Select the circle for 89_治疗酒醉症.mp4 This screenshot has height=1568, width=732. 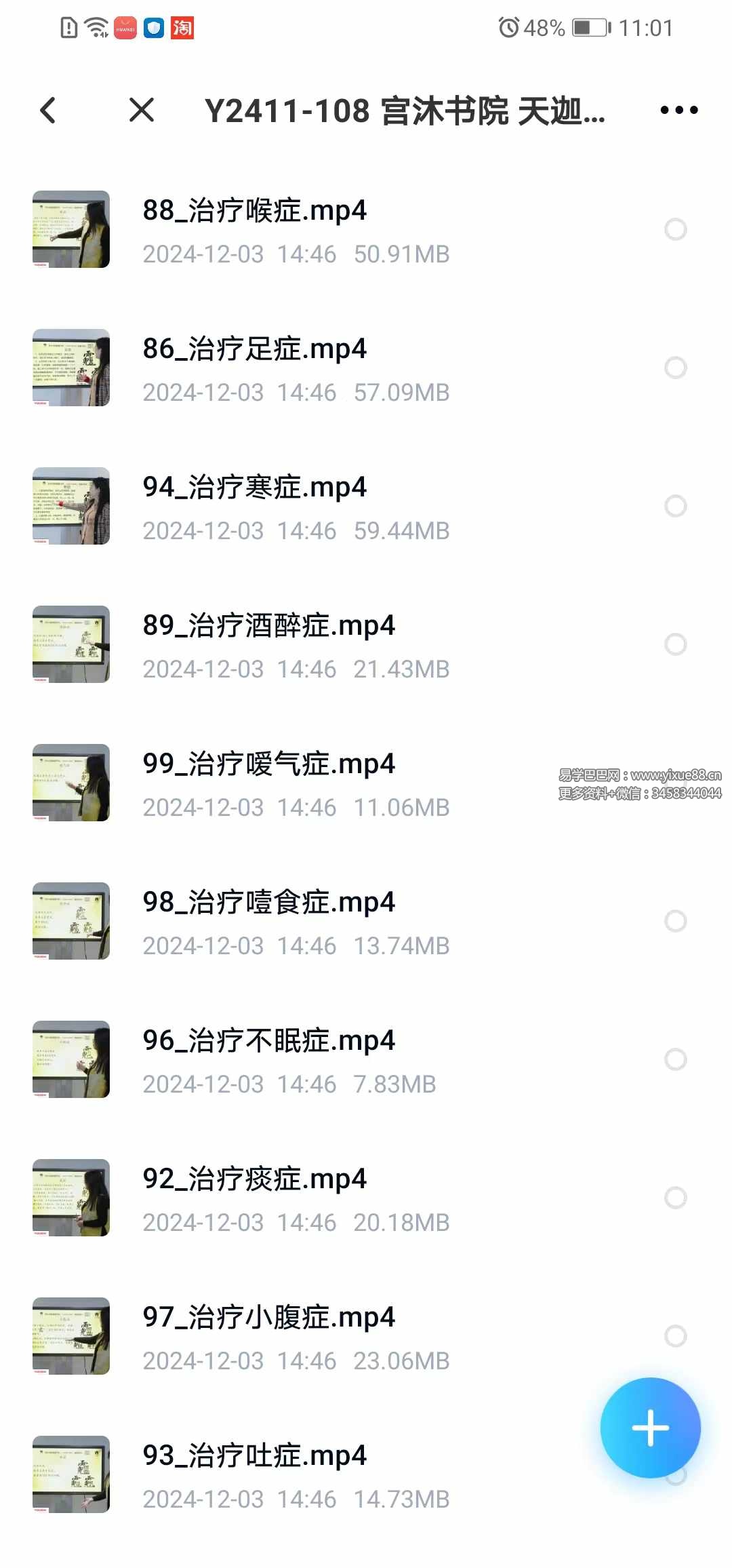675,644
